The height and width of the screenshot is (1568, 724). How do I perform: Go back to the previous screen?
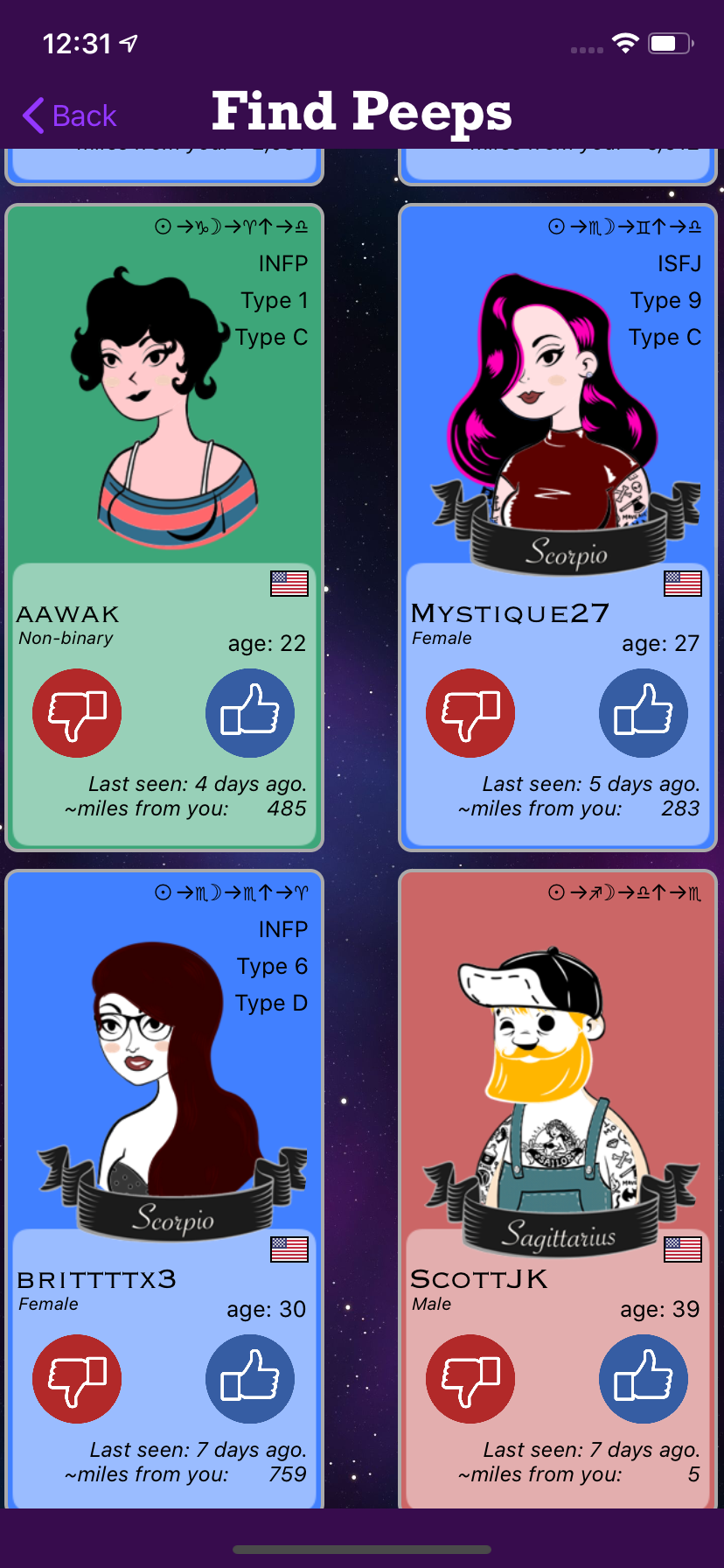coord(70,115)
